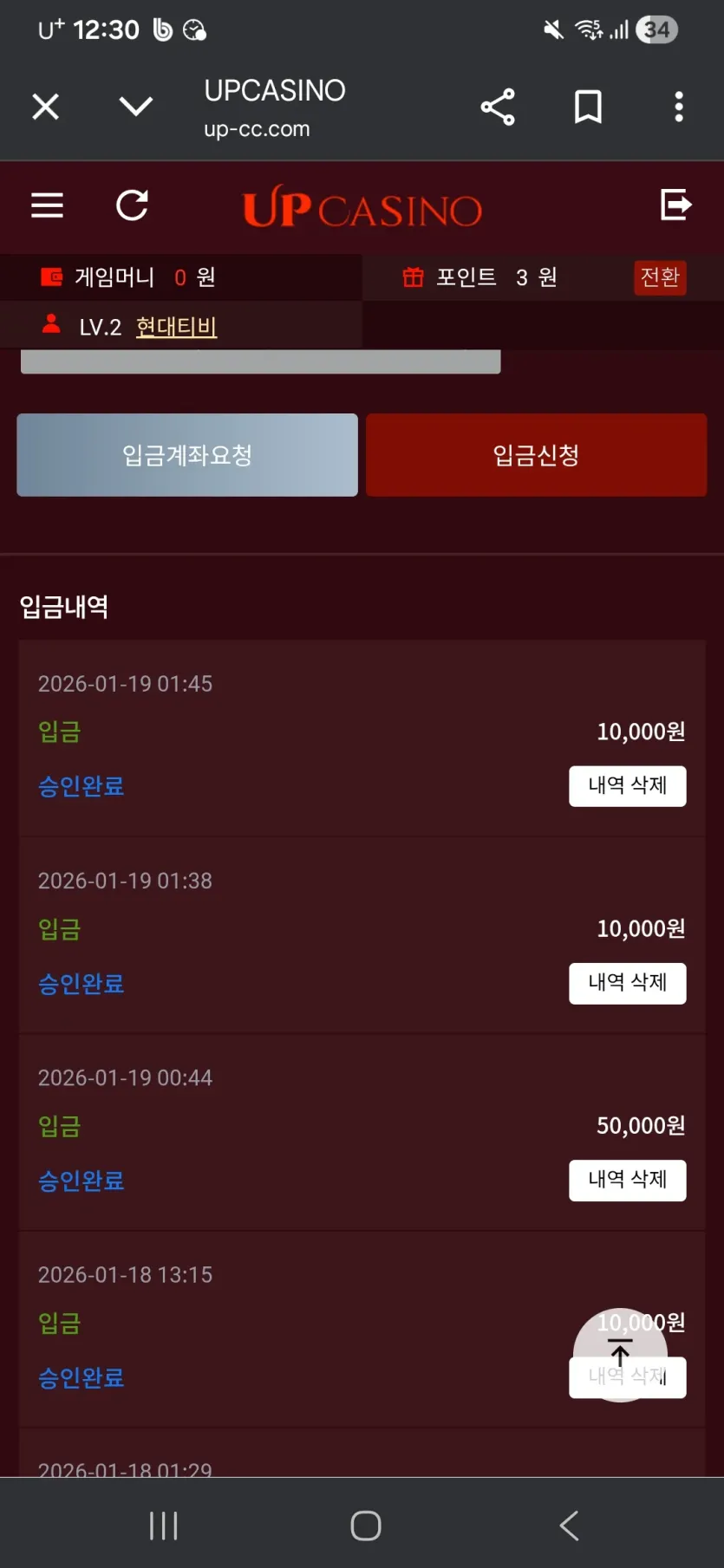Tap the 입금계좌요청 button
Screen dimensions: 724x1568
[x=187, y=455]
